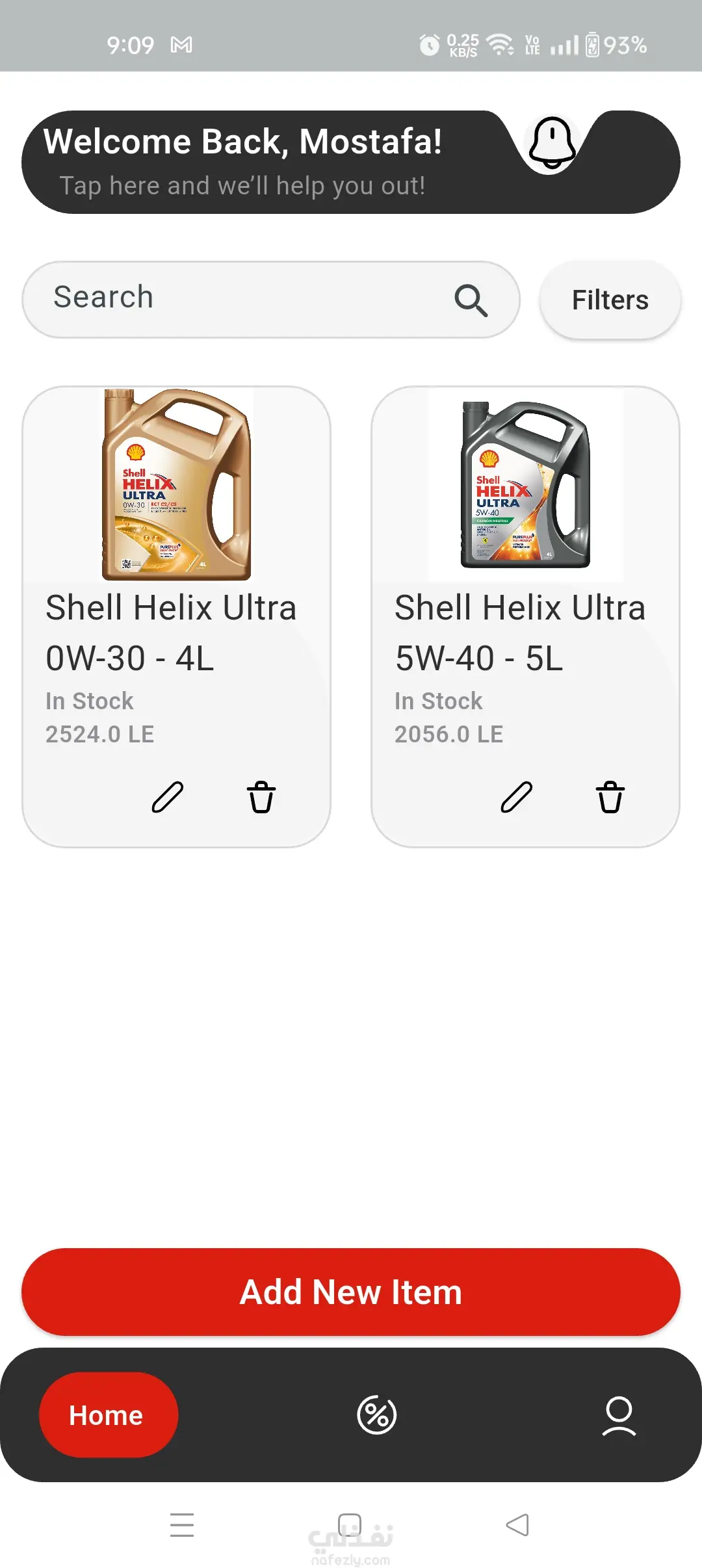The height and width of the screenshot is (1568, 702).
Task: Tap the welcome banner for help
Action: [x=247, y=163]
